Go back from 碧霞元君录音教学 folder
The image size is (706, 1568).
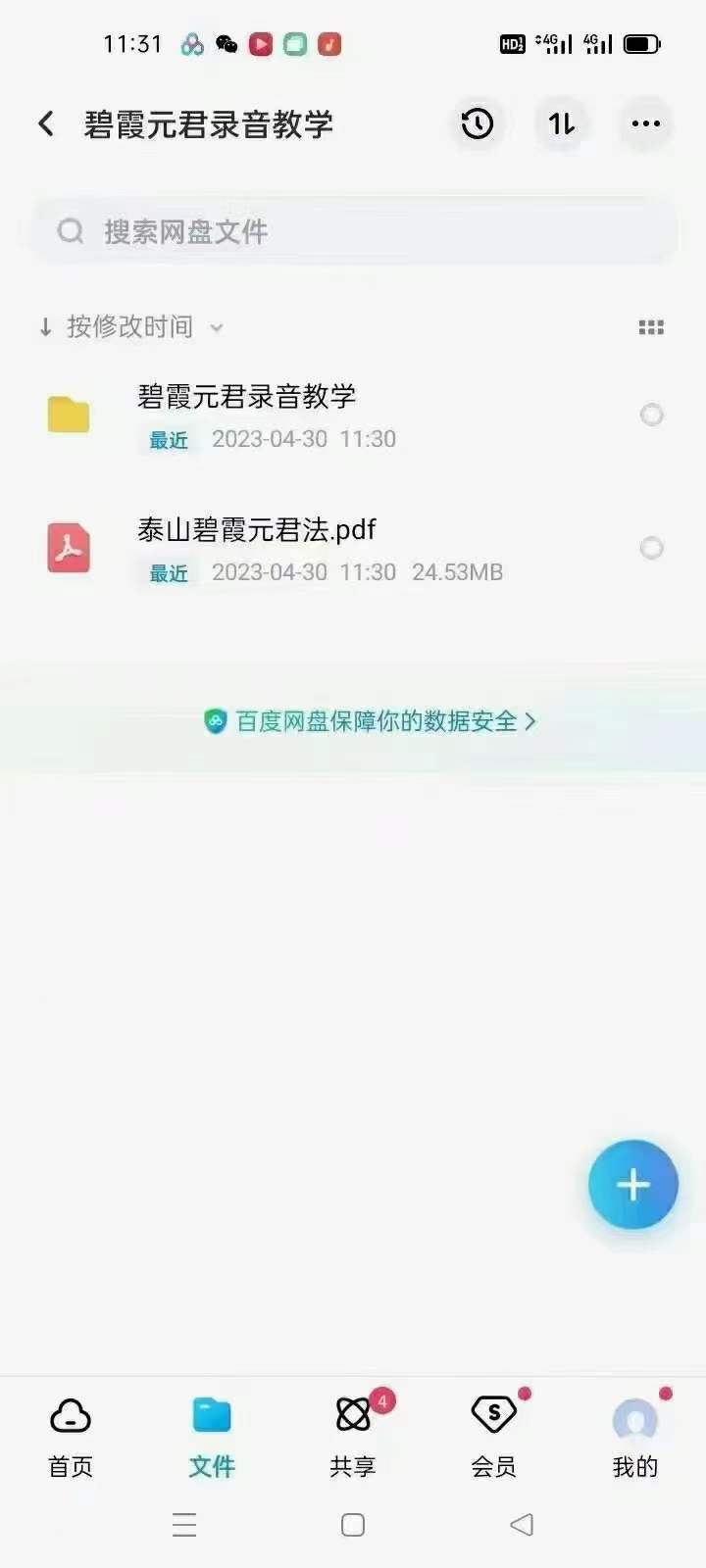pyautogui.click(x=46, y=124)
